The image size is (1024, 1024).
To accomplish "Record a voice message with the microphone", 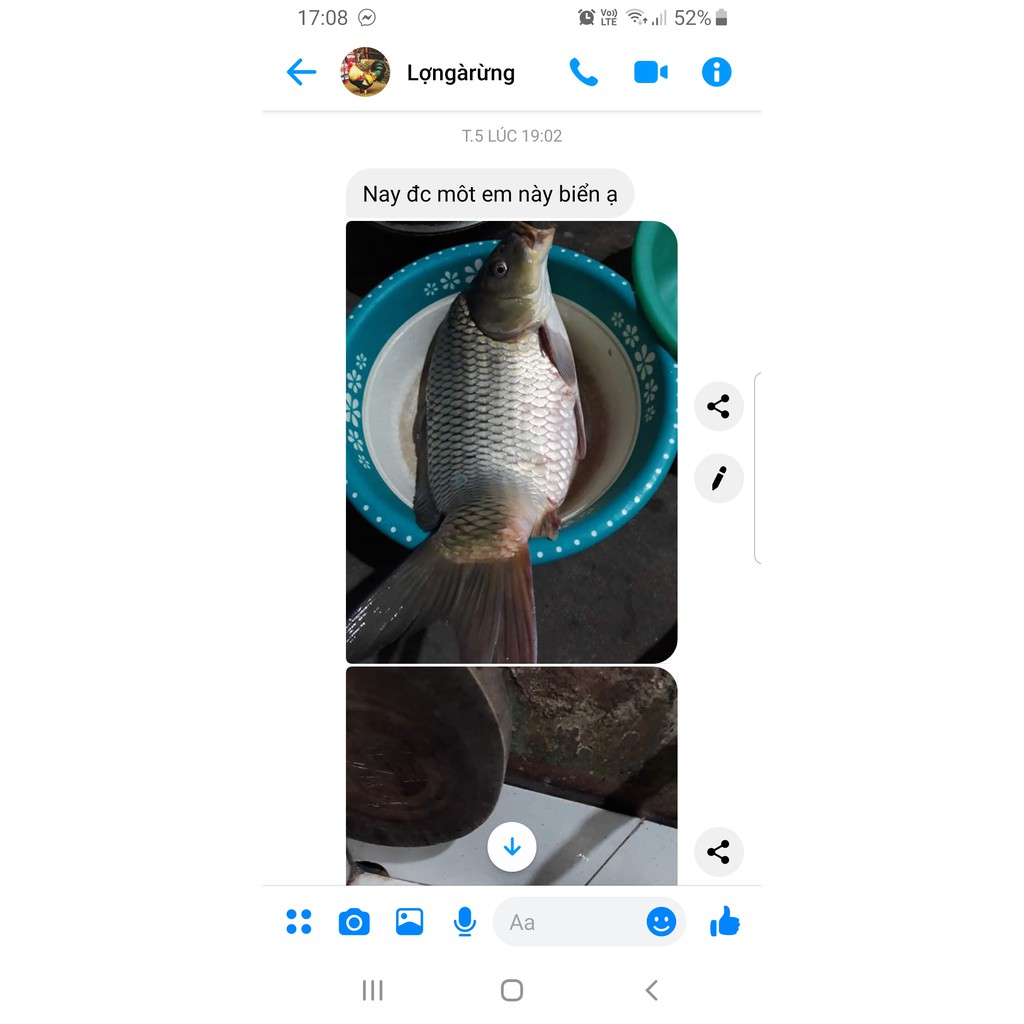I will [x=464, y=922].
